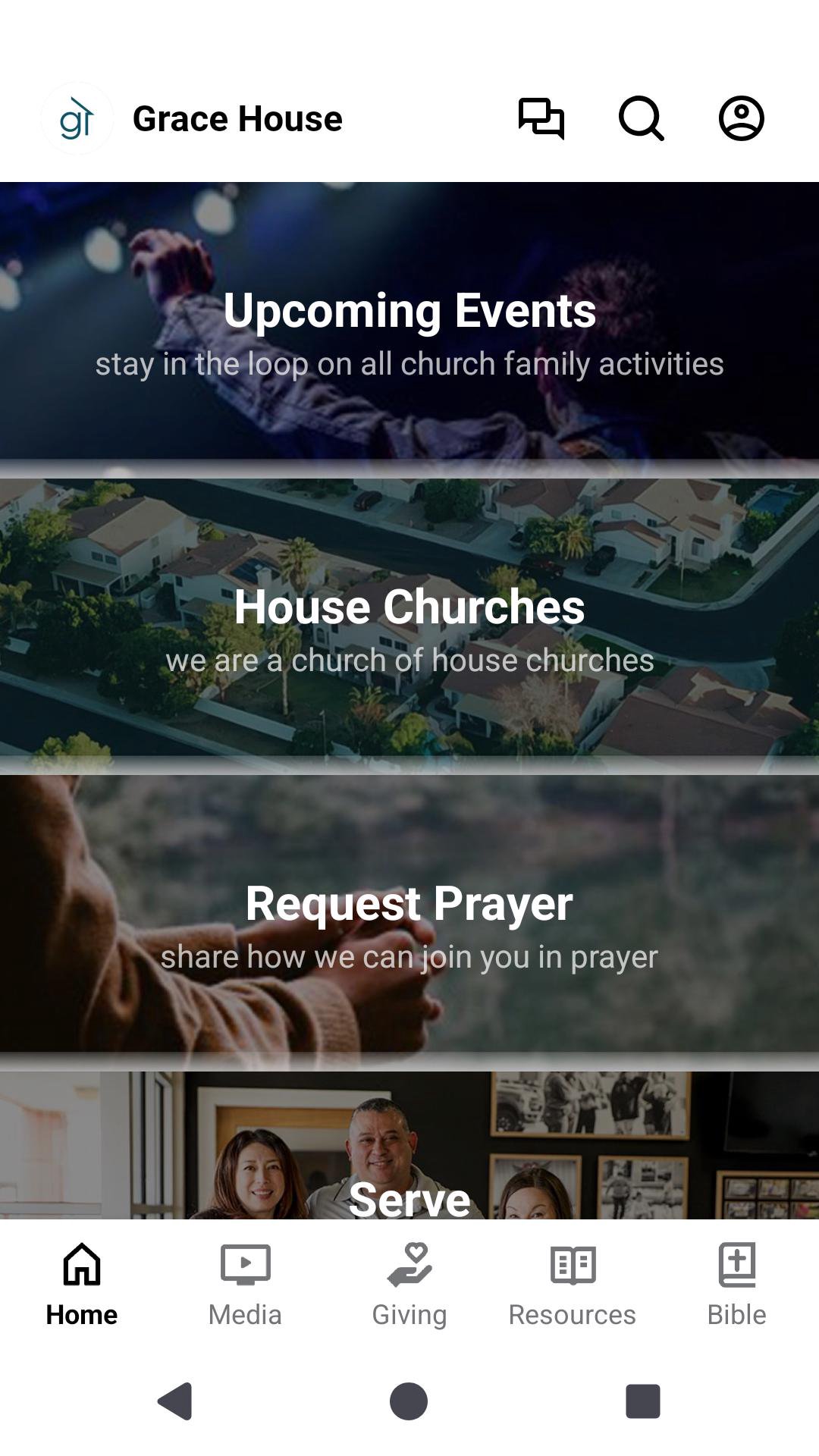The image size is (819, 1456).
Task: Tap the system back button
Action: tap(175, 1401)
